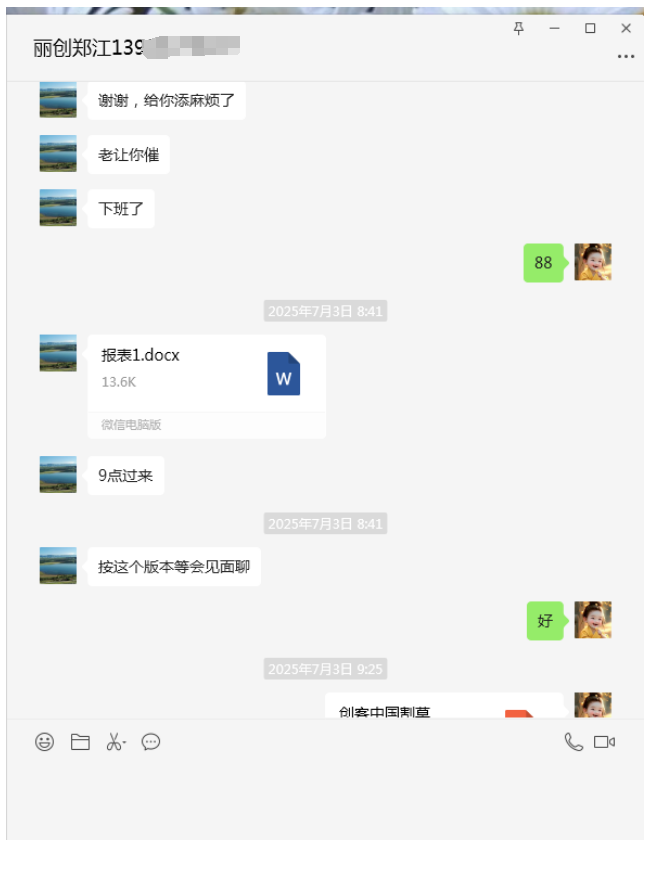659x873 pixels.
Task: Open the partially visible 创客中国 file card
Action: pyautogui.click(x=444, y=706)
